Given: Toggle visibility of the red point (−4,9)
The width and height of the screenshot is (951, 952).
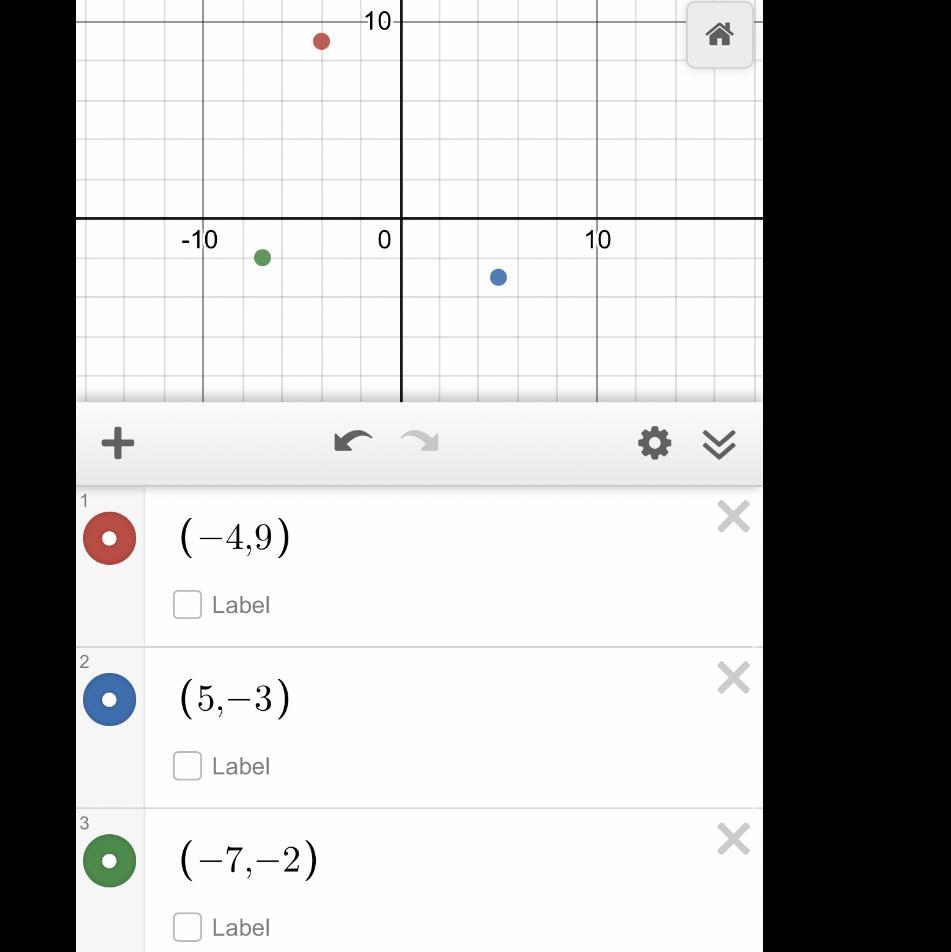Looking at the screenshot, I should [x=110, y=538].
